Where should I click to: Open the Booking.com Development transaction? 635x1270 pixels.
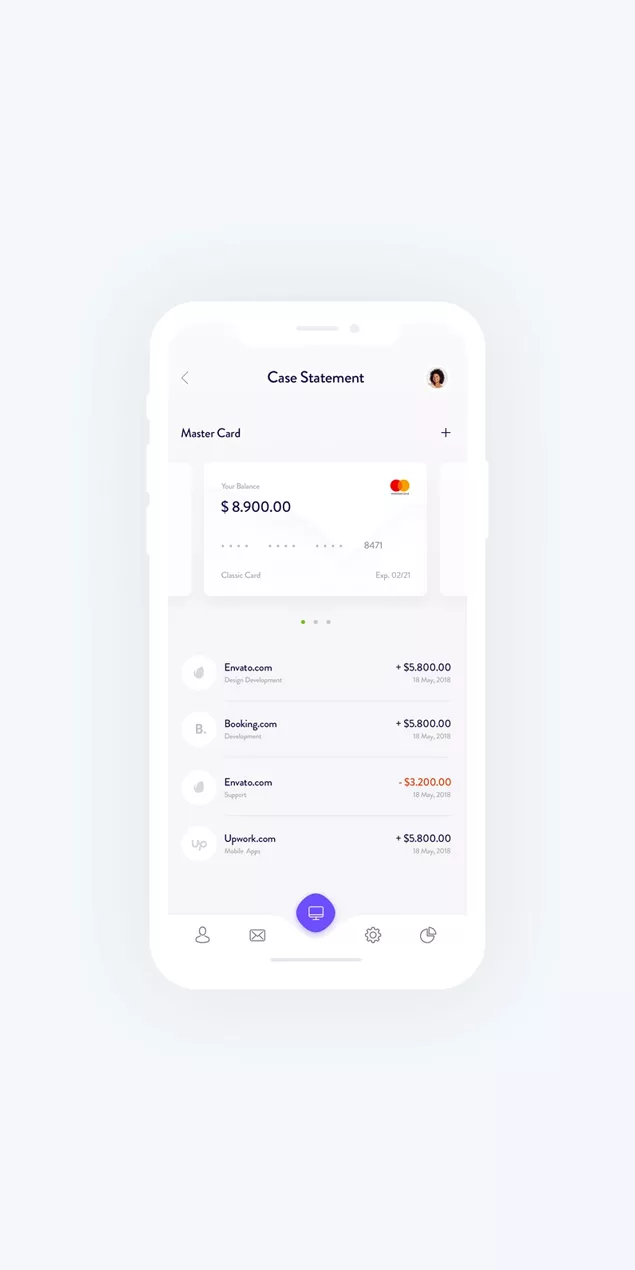[316, 729]
